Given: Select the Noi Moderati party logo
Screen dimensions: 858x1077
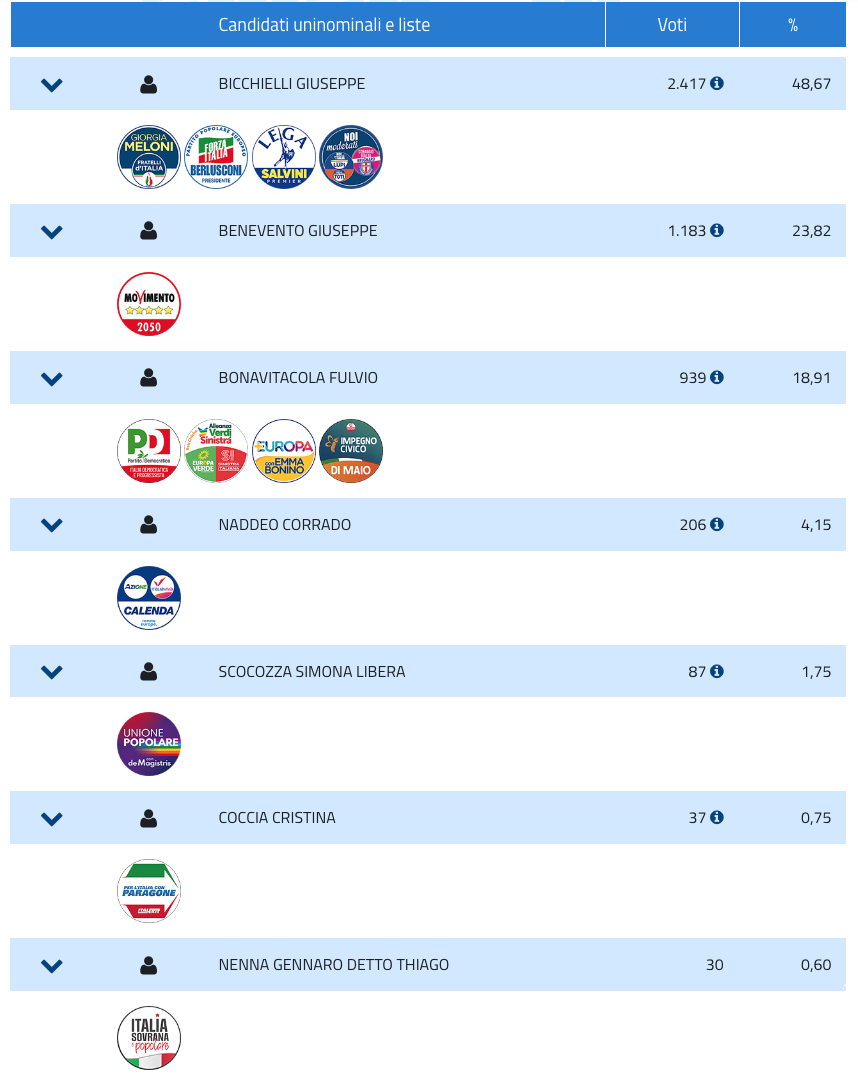Looking at the screenshot, I should click(x=351, y=156).
